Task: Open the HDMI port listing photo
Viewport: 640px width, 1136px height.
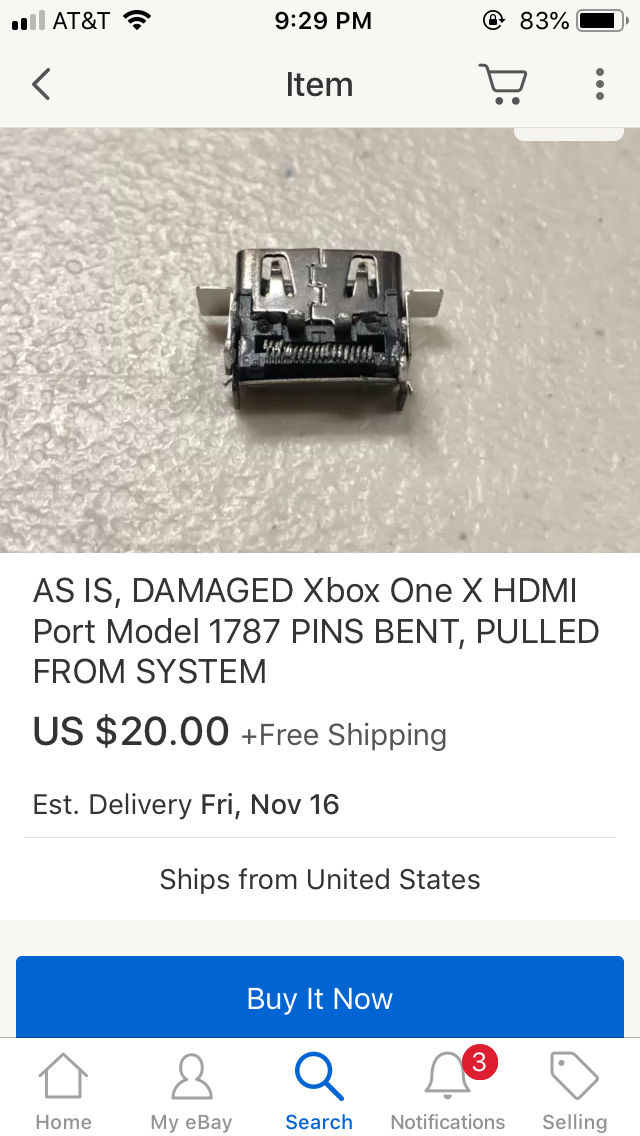Action: click(320, 340)
